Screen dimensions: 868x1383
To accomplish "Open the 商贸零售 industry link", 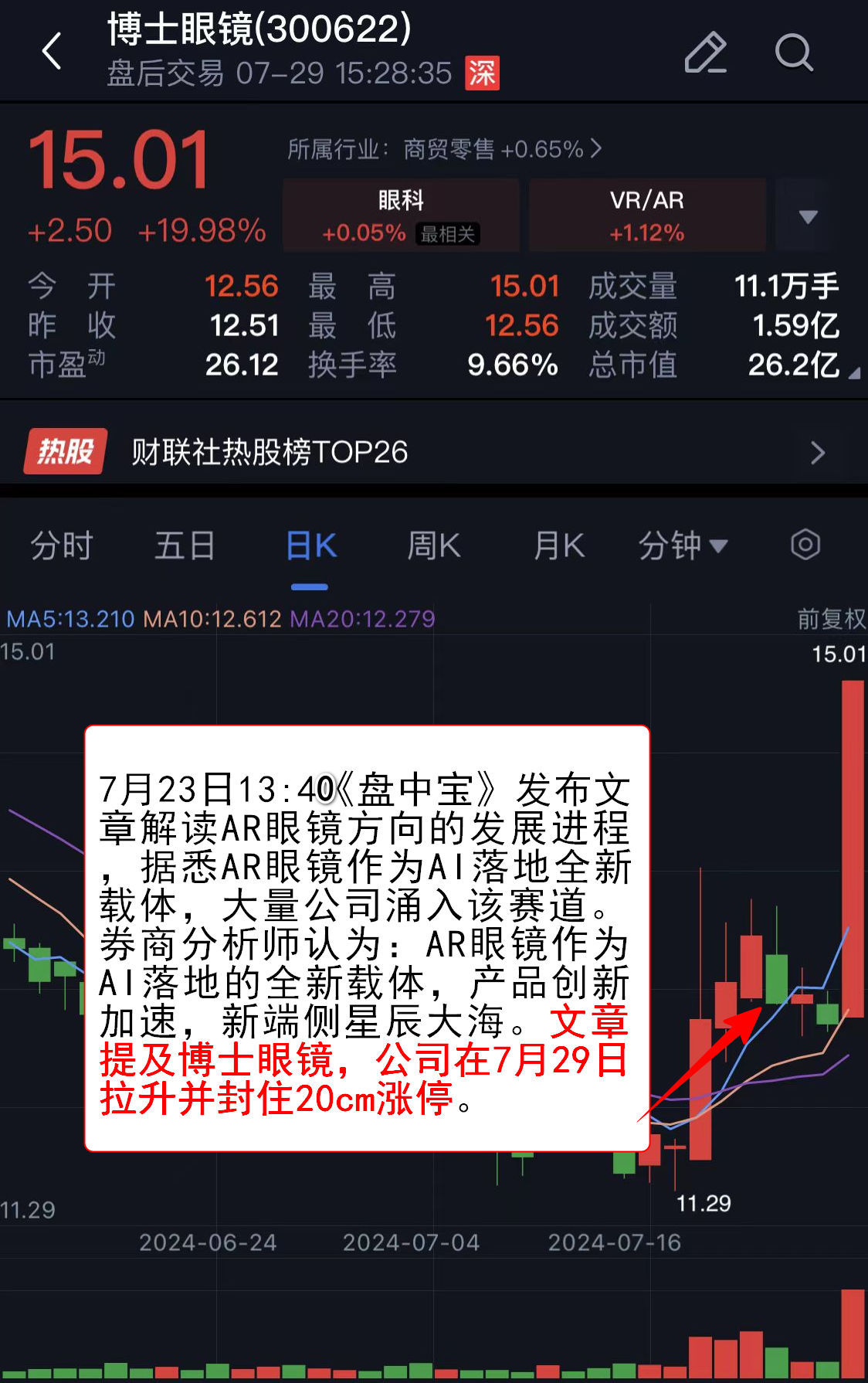I will tap(444, 148).
